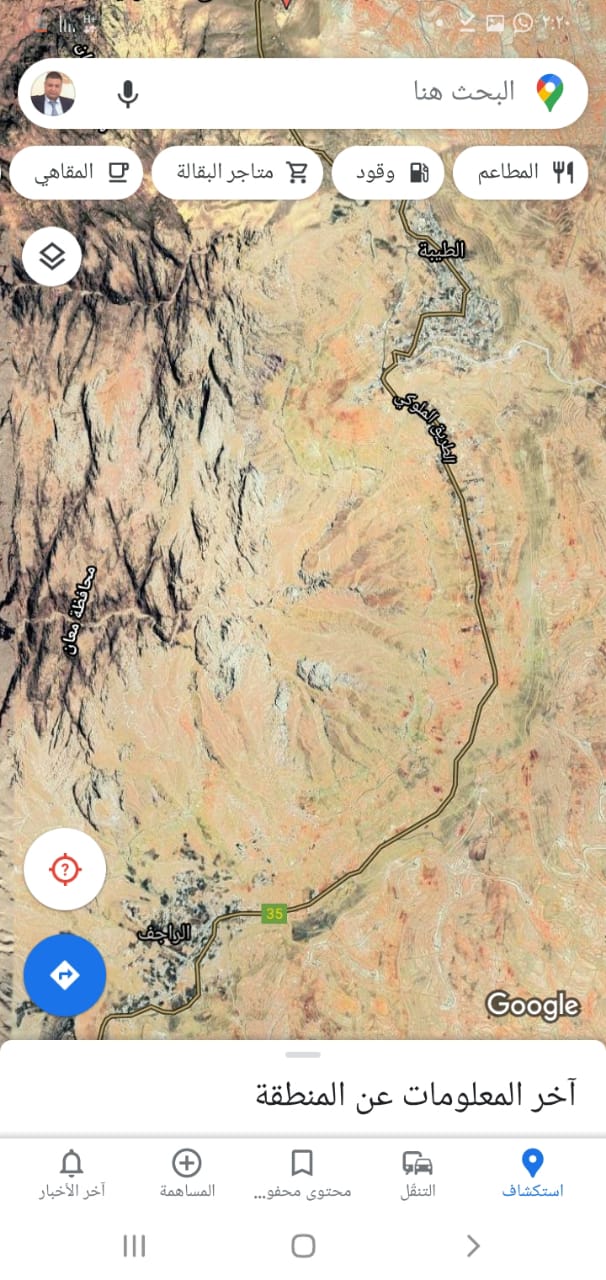Start voice search with the microphone
Image resolution: width=606 pixels, height=1280 pixels.
pyautogui.click(x=127, y=94)
